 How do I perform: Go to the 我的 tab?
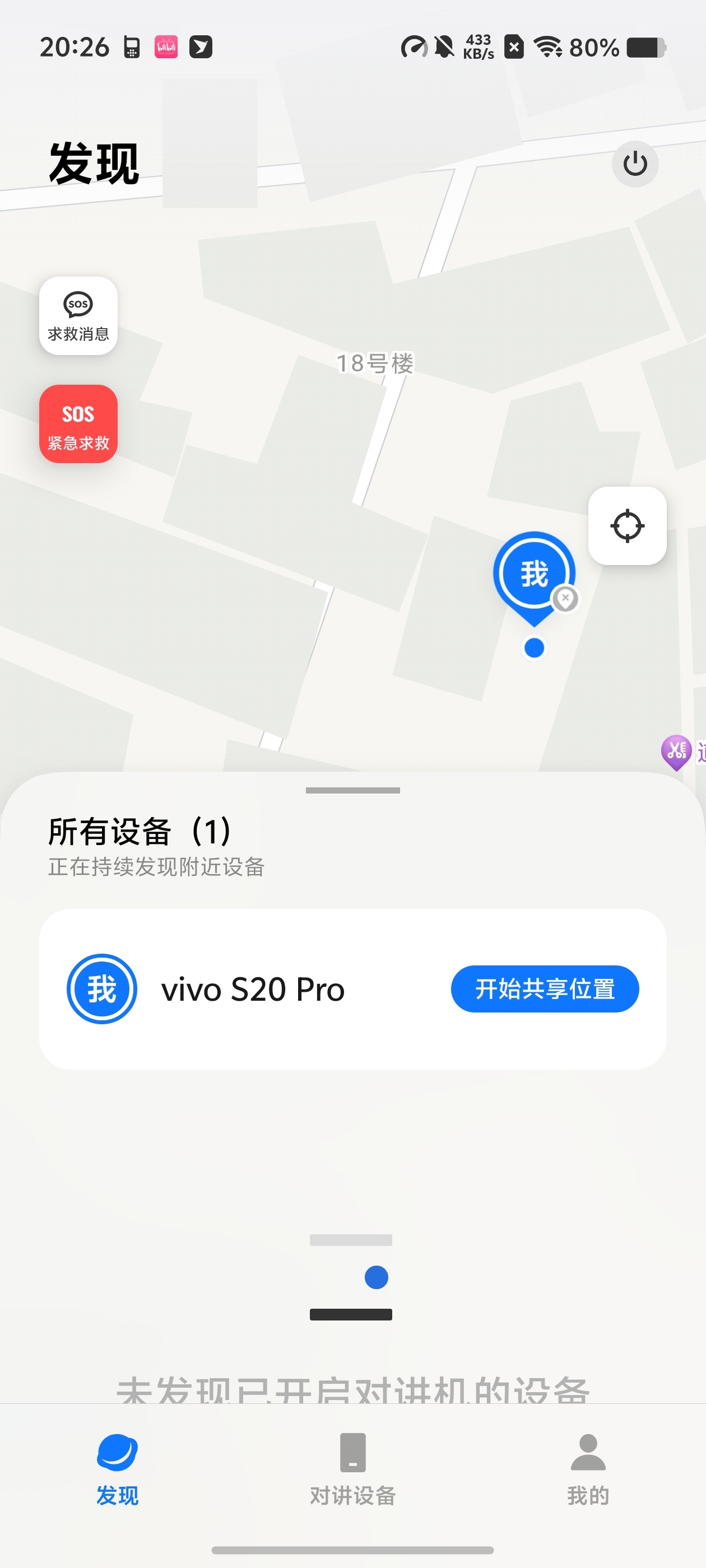click(588, 1468)
